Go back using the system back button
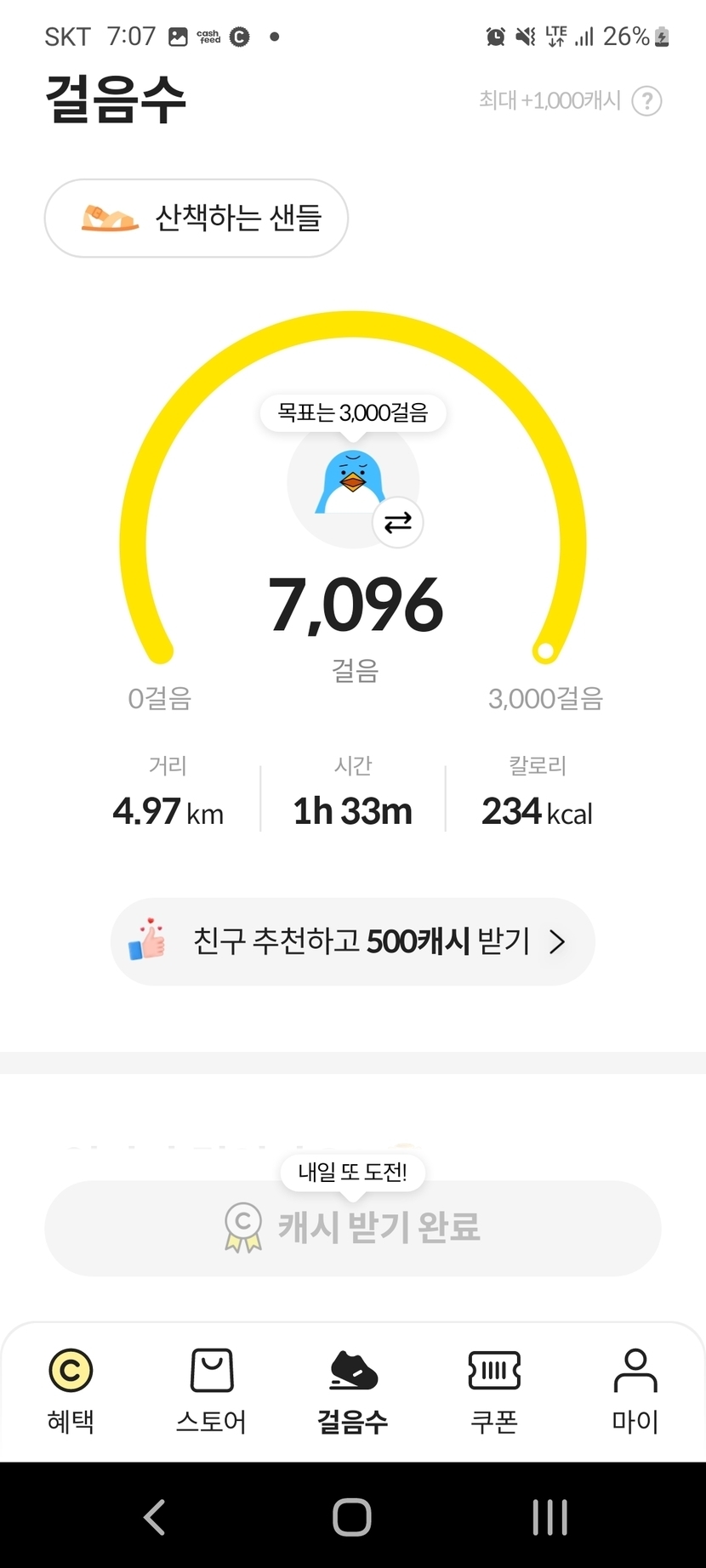 (154, 1517)
